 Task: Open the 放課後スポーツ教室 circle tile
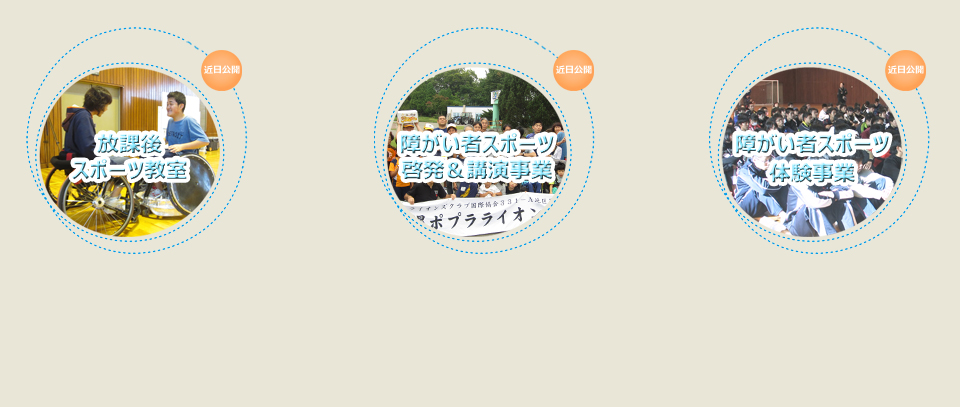point(130,152)
